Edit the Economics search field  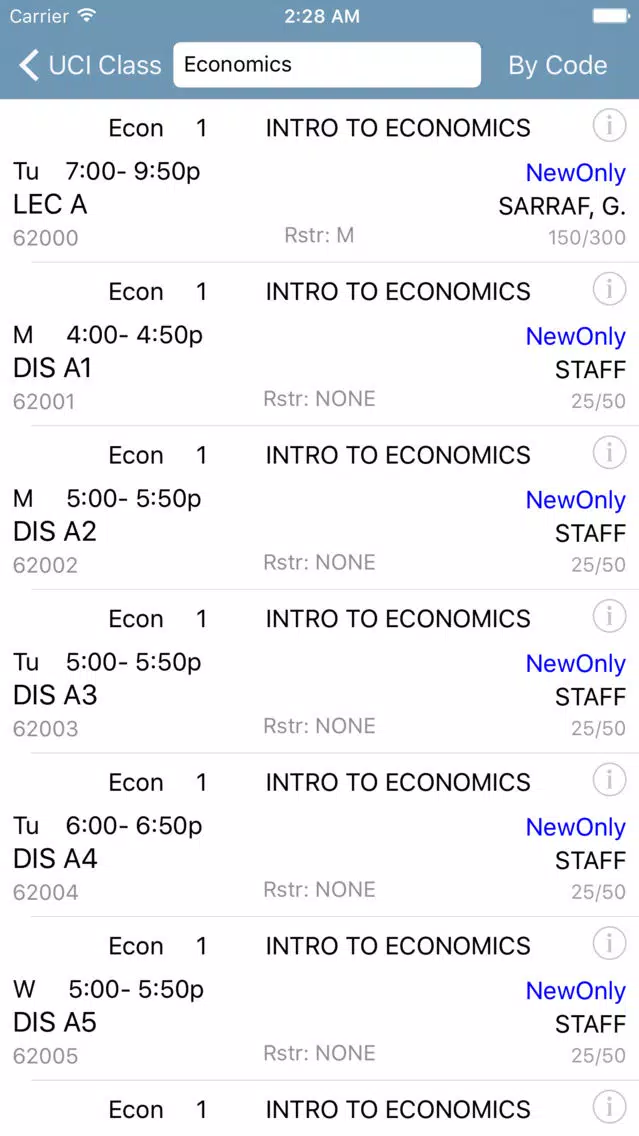[x=327, y=64]
